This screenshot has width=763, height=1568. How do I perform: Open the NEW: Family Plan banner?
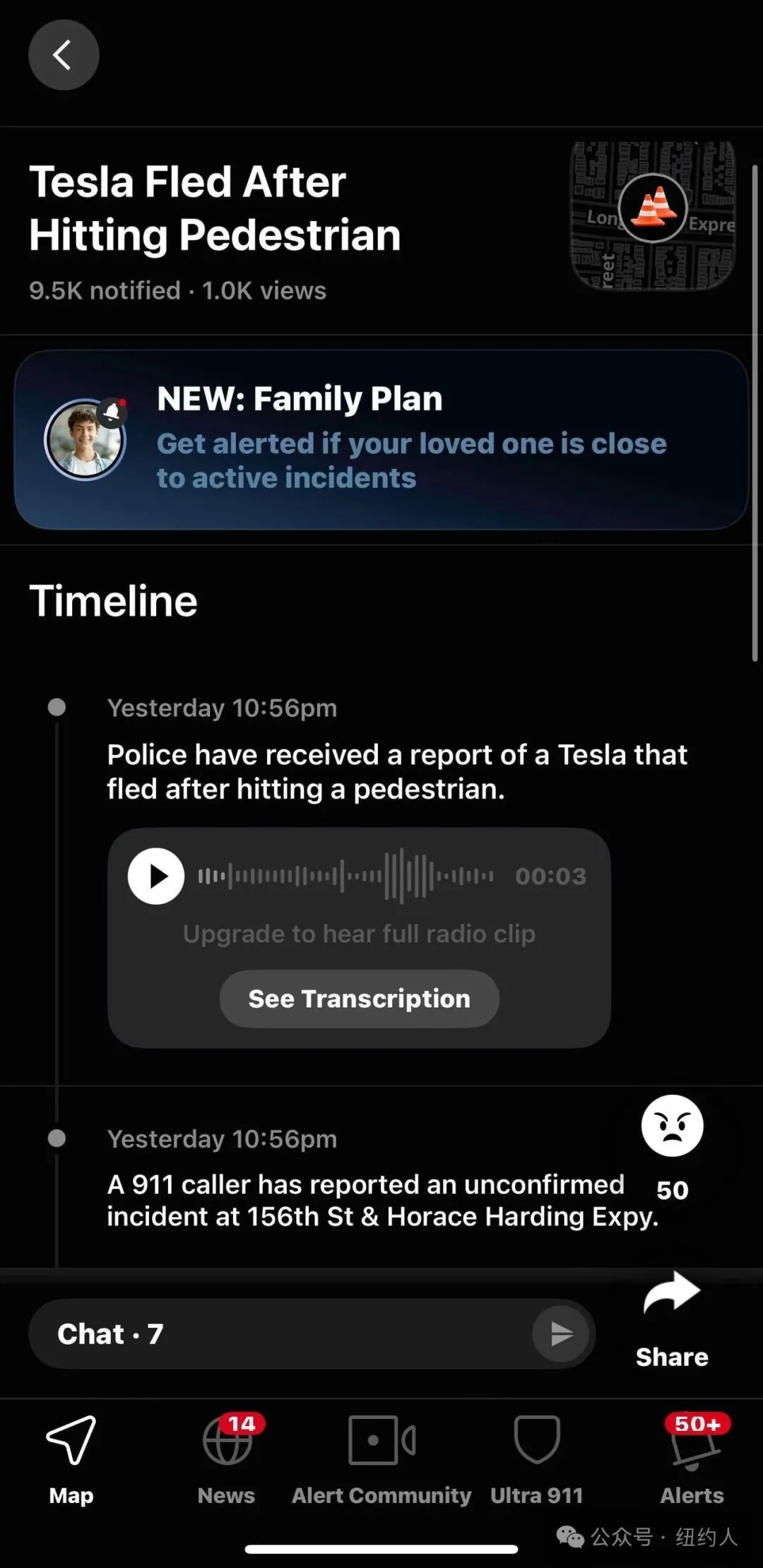(381, 440)
